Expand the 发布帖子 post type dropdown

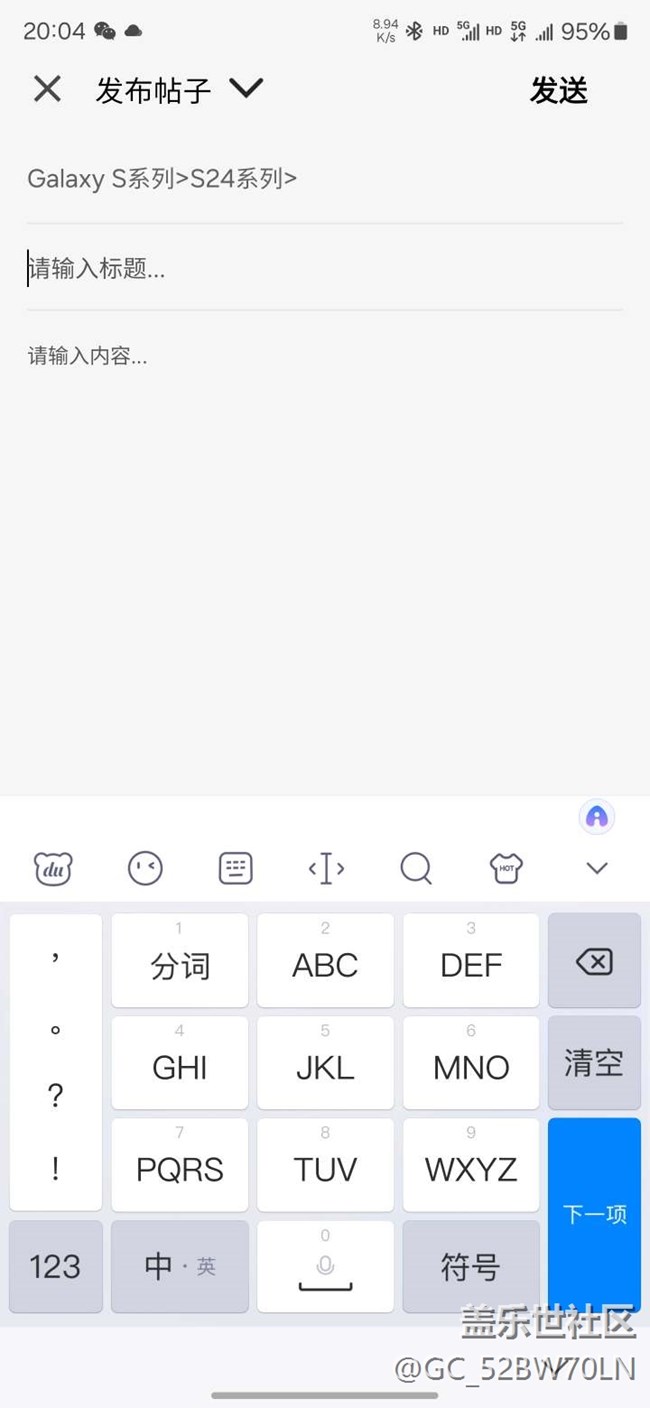point(245,89)
